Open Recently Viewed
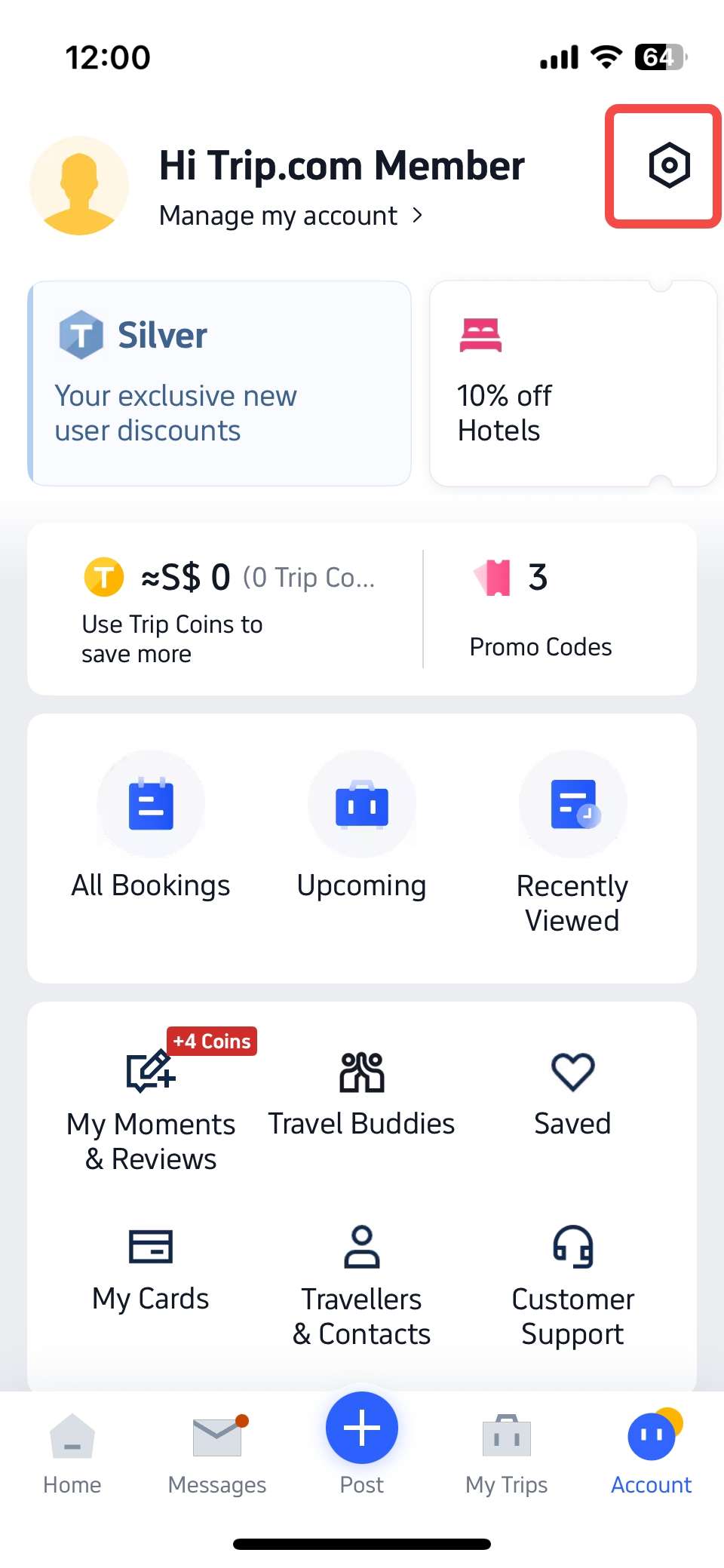 point(572,804)
